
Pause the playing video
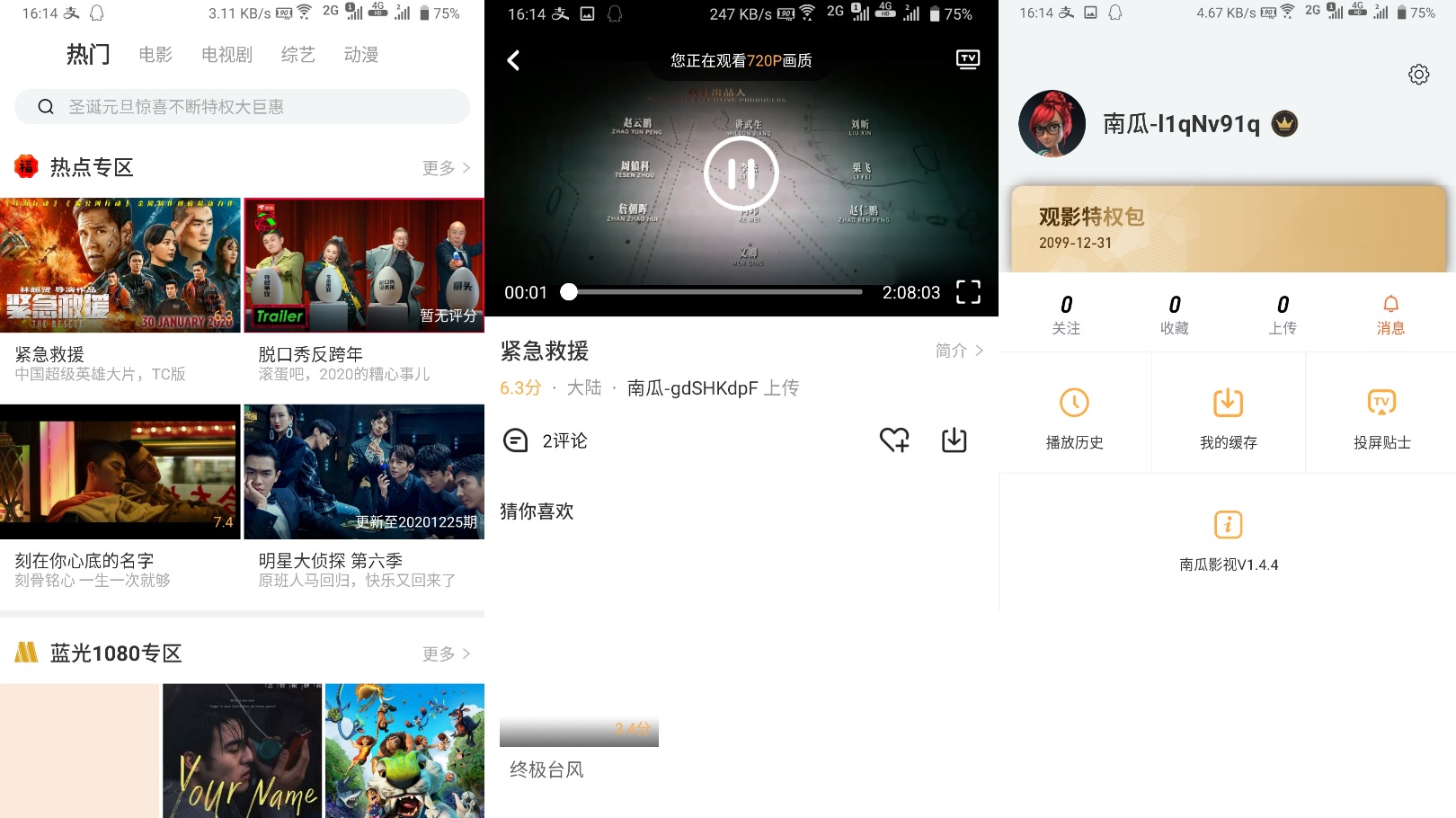coord(741,173)
